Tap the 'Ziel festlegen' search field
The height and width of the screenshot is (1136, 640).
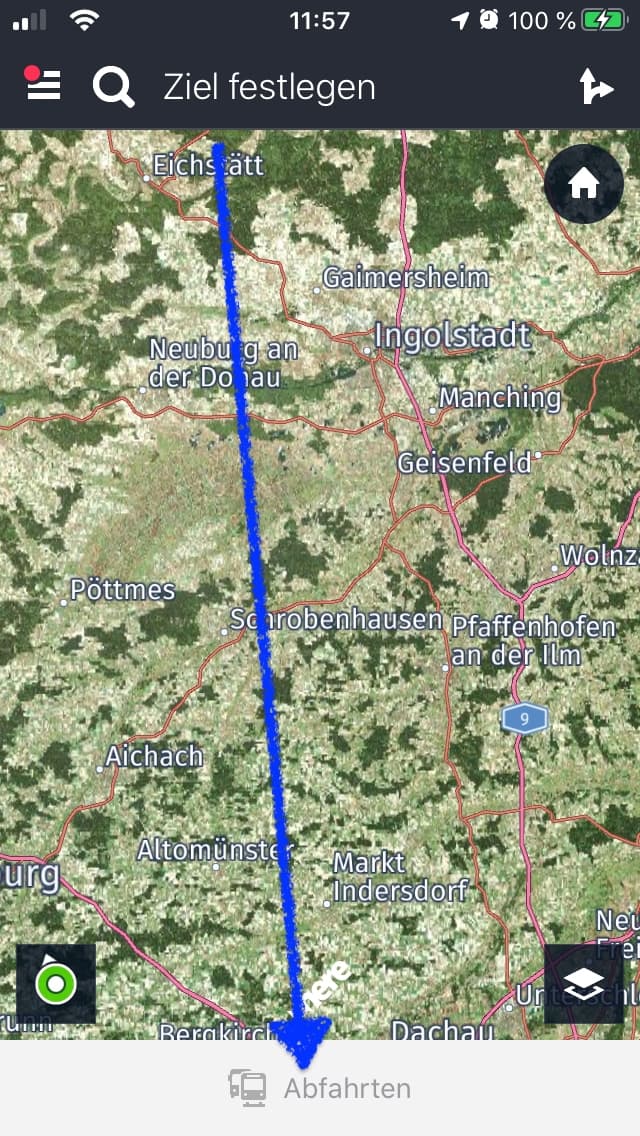pyautogui.click(x=269, y=88)
